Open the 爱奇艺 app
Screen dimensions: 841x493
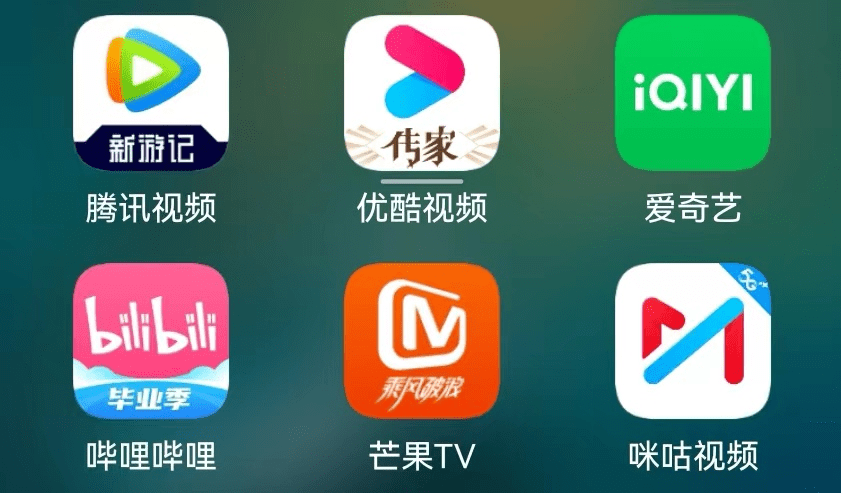[x=692, y=93]
